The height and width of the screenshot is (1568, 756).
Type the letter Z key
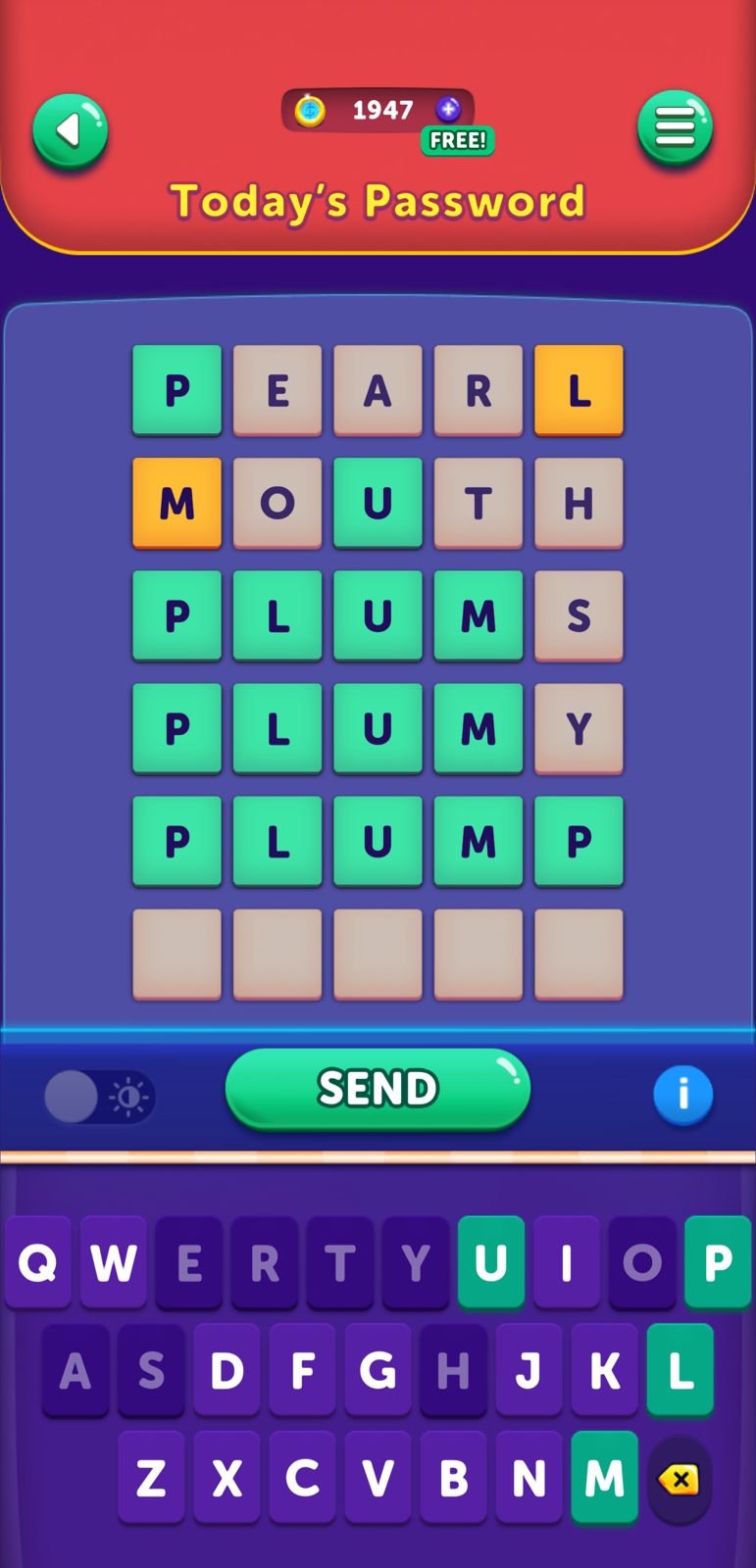pyautogui.click(x=151, y=1478)
